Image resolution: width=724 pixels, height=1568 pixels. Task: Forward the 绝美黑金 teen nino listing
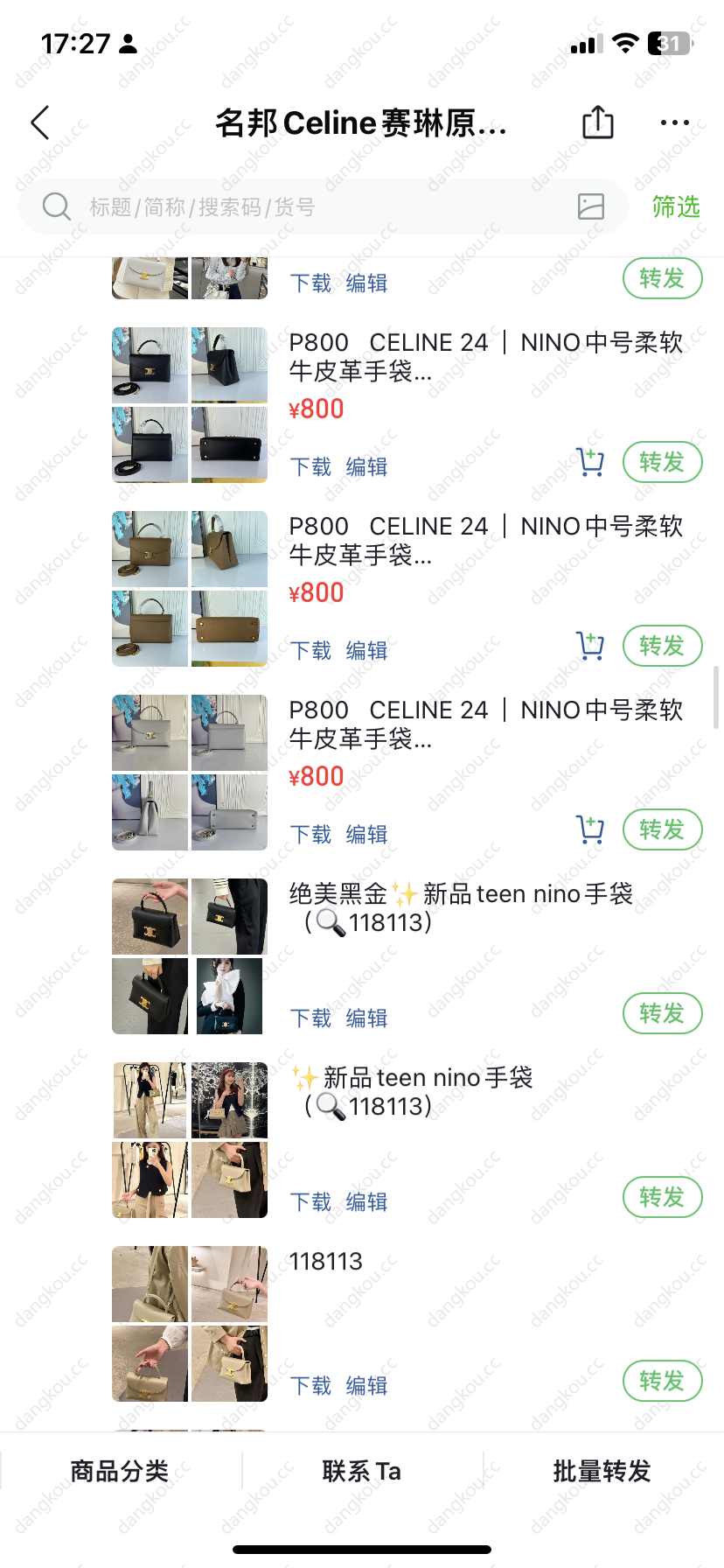(662, 1013)
